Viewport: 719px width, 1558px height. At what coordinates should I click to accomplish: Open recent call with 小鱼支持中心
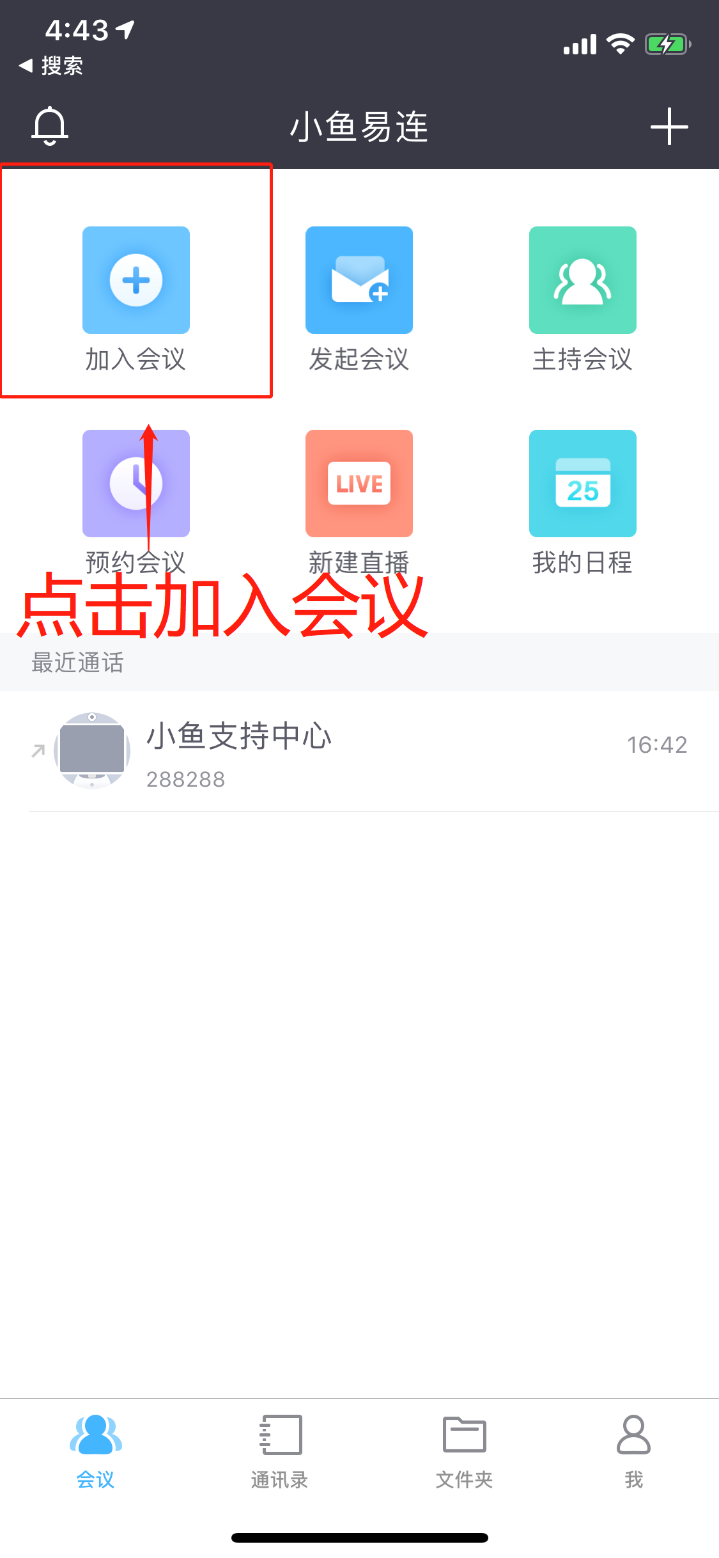(x=359, y=751)
